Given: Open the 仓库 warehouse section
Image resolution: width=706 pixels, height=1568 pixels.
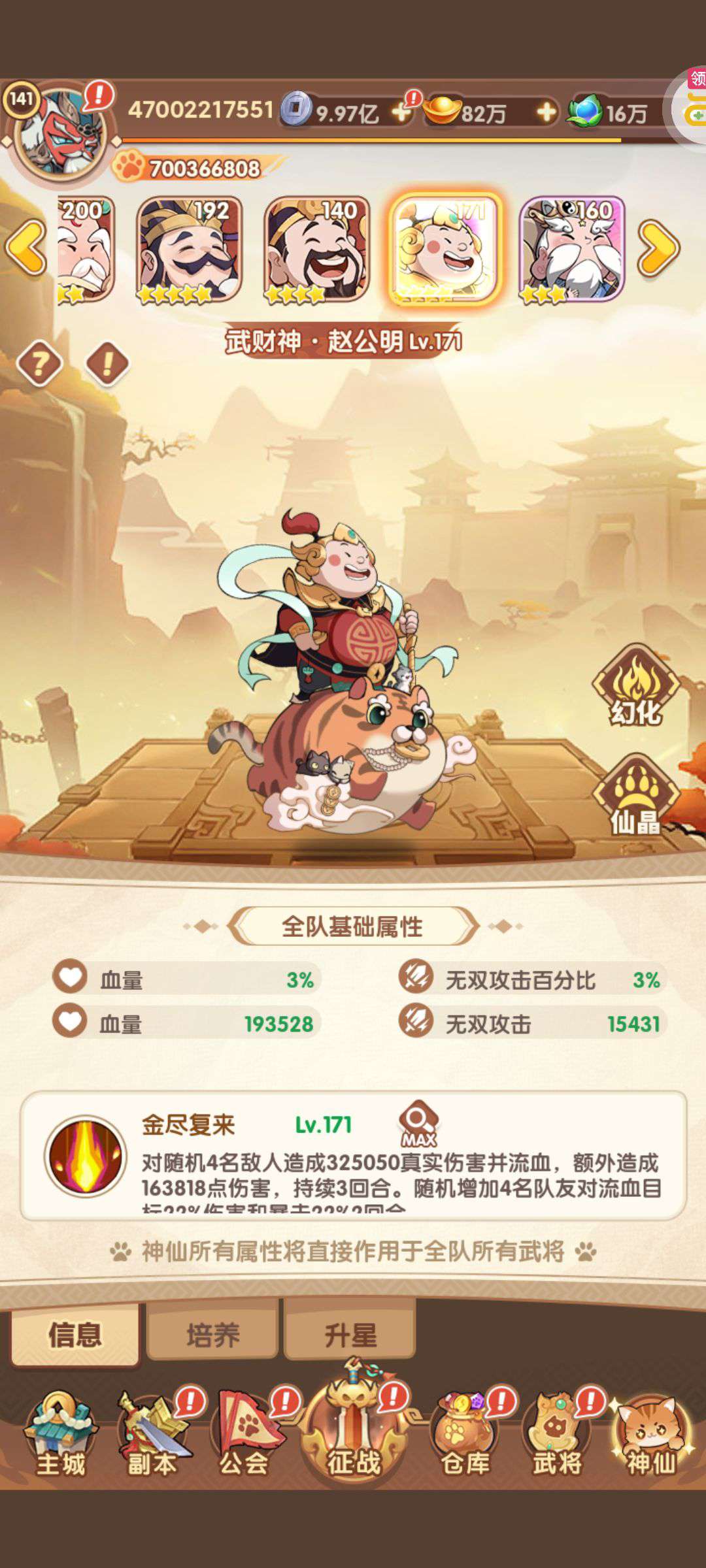Looking at the screenshot, I should [465, 1434].
